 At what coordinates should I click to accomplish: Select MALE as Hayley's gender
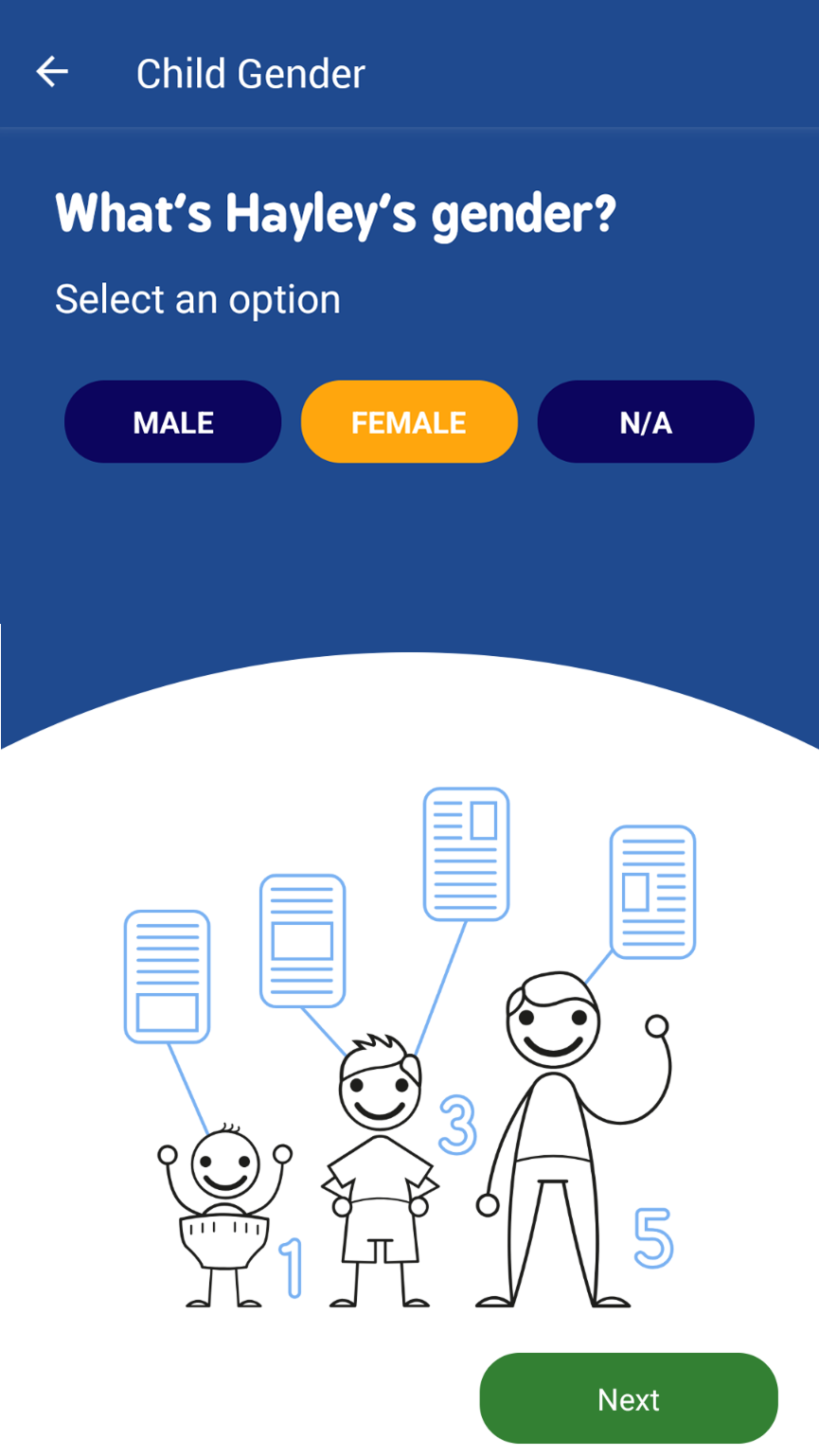coord(173,422)
